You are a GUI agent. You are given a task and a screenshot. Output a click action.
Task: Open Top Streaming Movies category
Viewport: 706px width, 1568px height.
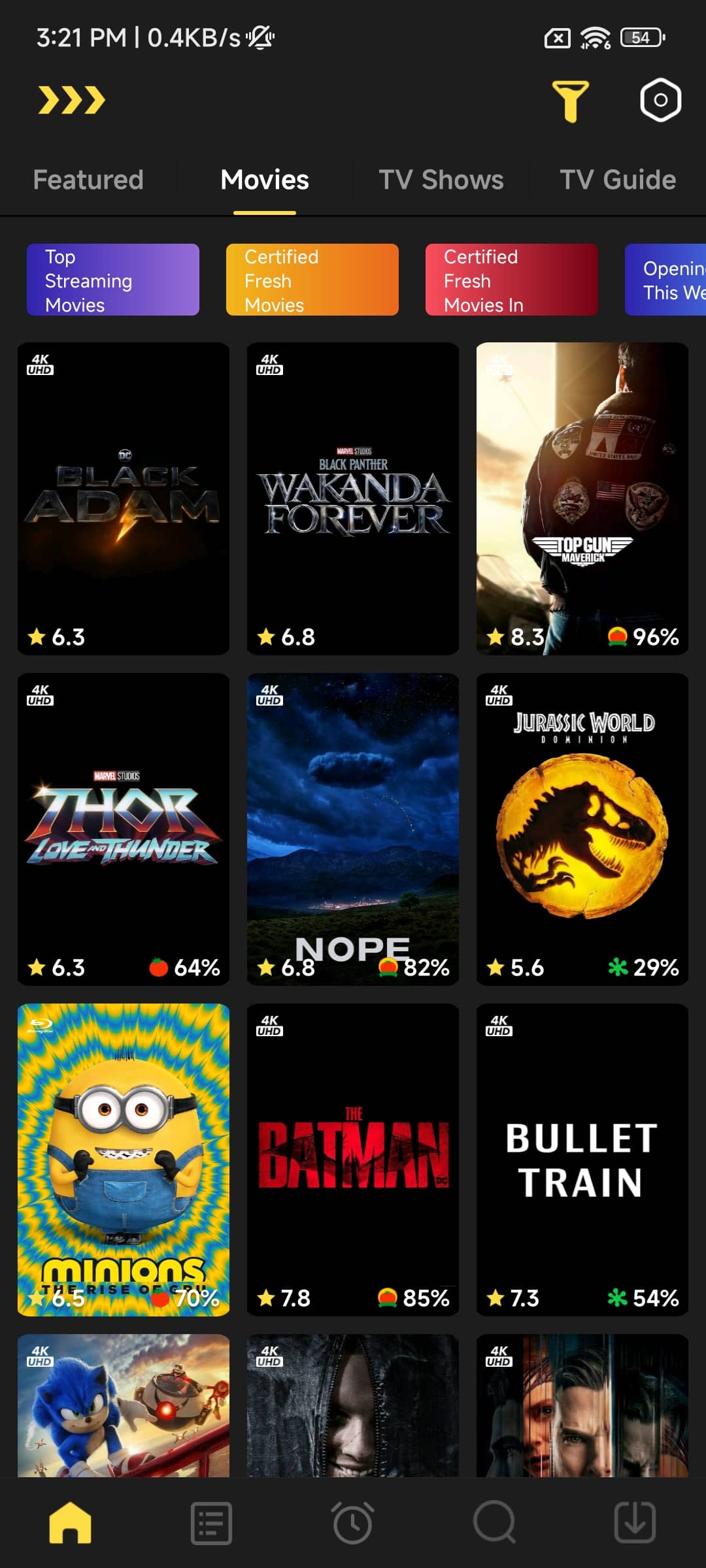112,280
